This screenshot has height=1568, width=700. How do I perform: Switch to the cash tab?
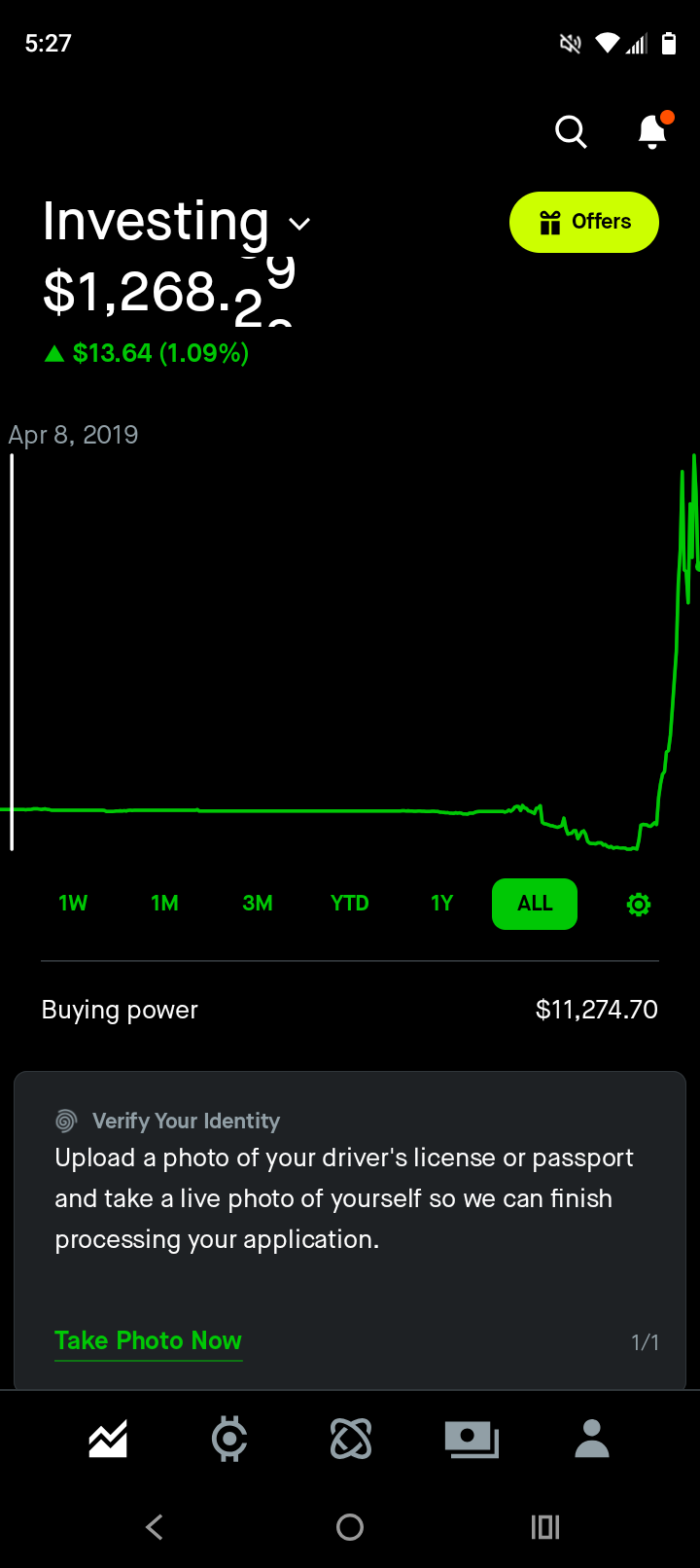click(x=472, y=1439)
